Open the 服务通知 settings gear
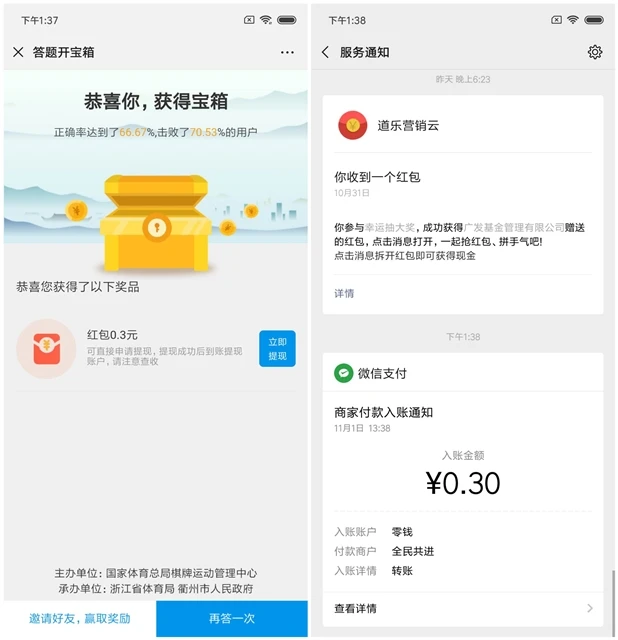Screen dimensions: 618x640 click(595, 52)
